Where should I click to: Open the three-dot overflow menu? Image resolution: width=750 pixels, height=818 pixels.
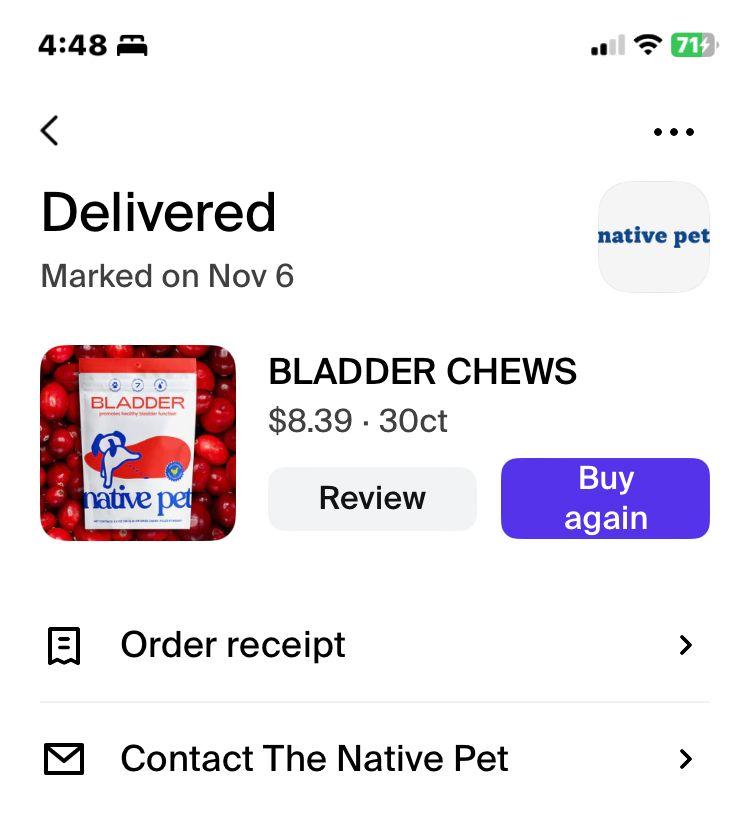673,131
